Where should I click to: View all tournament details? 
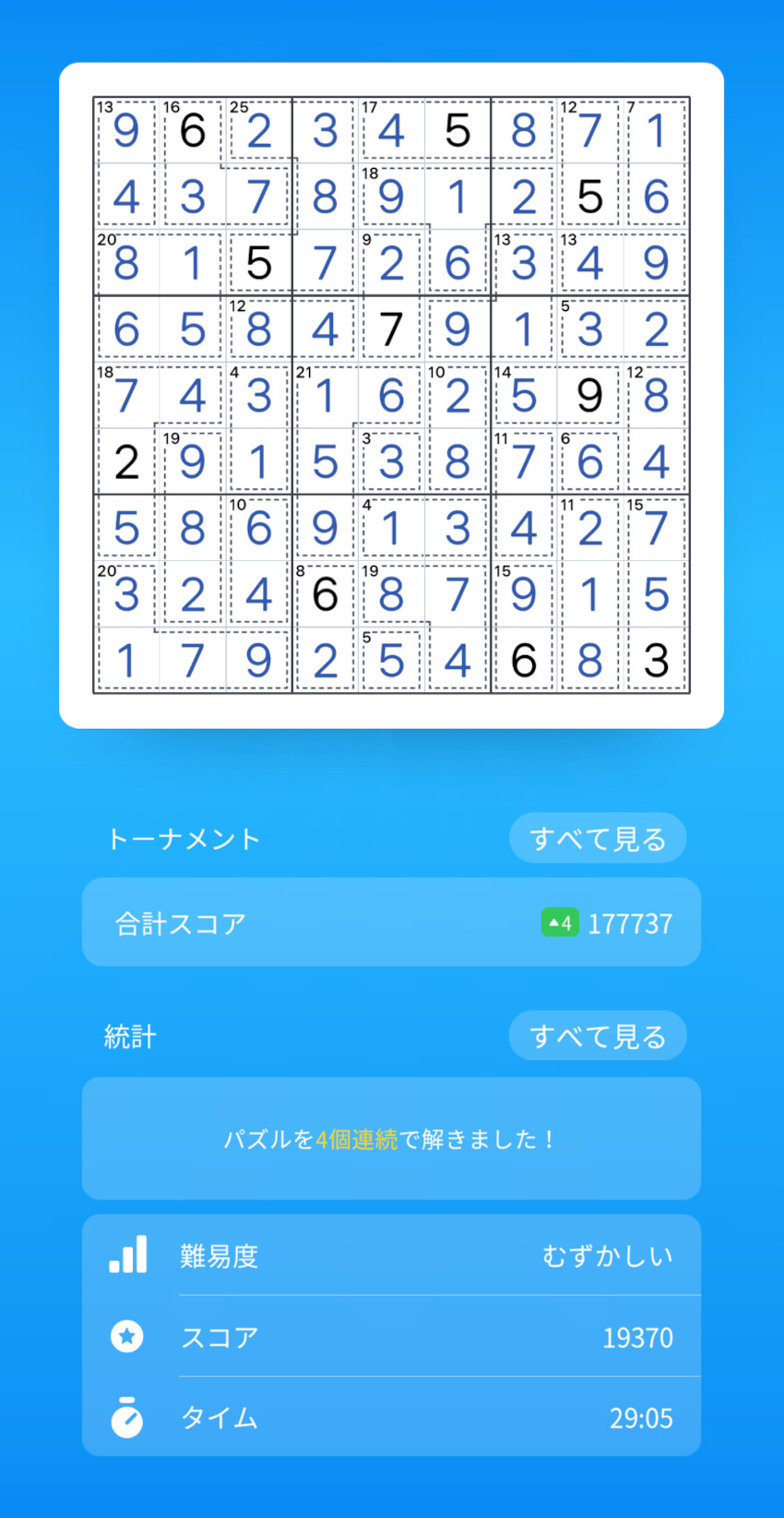(597, 838)
